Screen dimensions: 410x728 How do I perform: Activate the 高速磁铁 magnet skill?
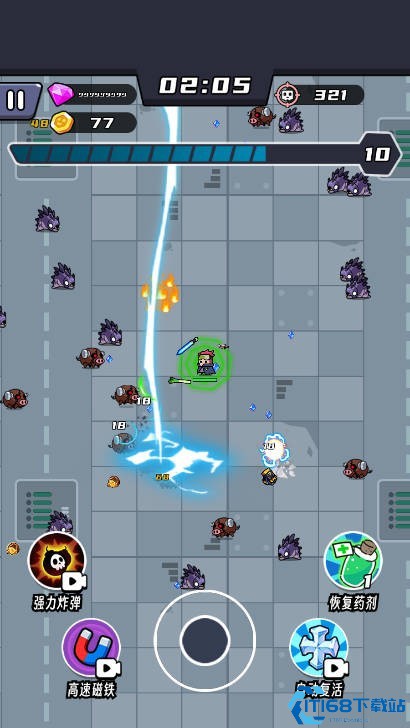[91, 648]
